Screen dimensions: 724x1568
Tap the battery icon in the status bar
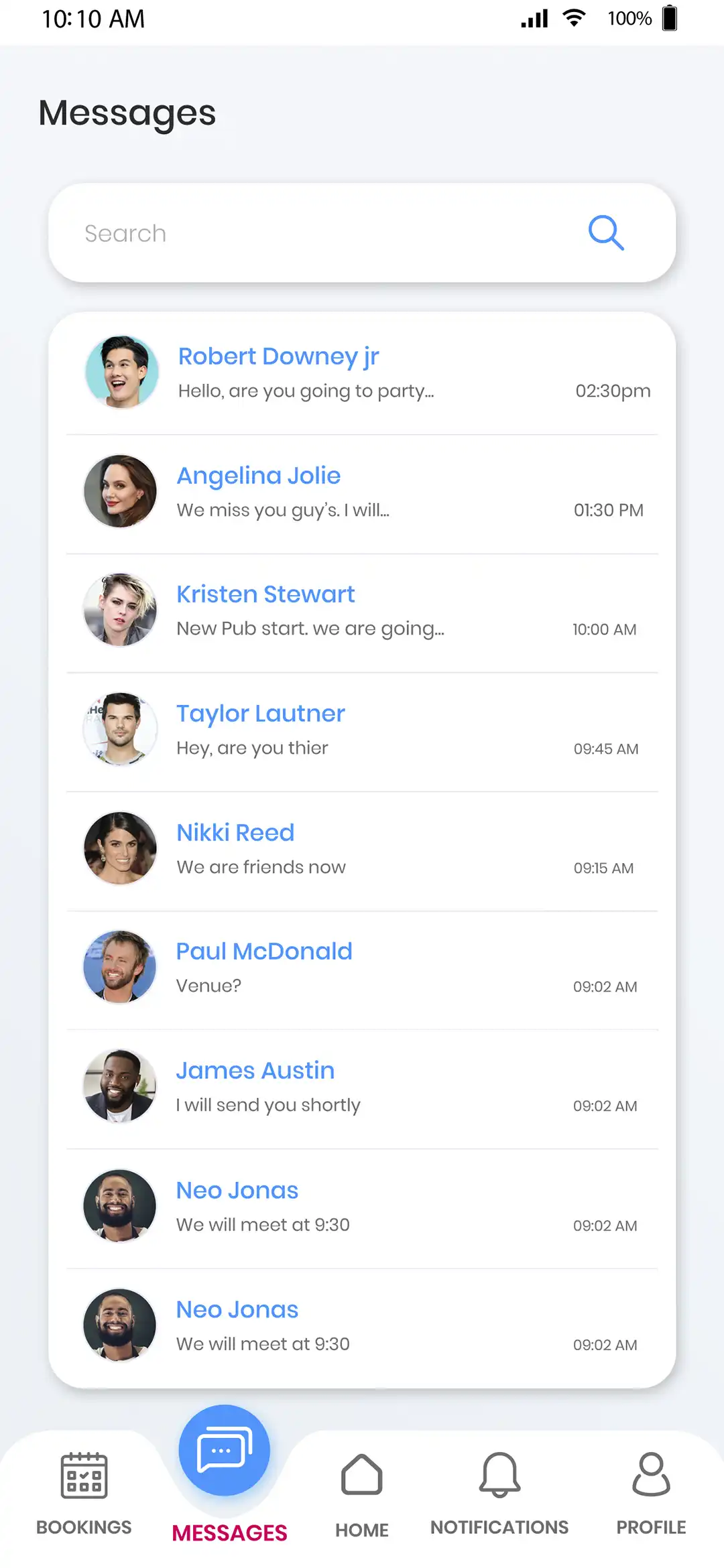click(x=670, y=19)
